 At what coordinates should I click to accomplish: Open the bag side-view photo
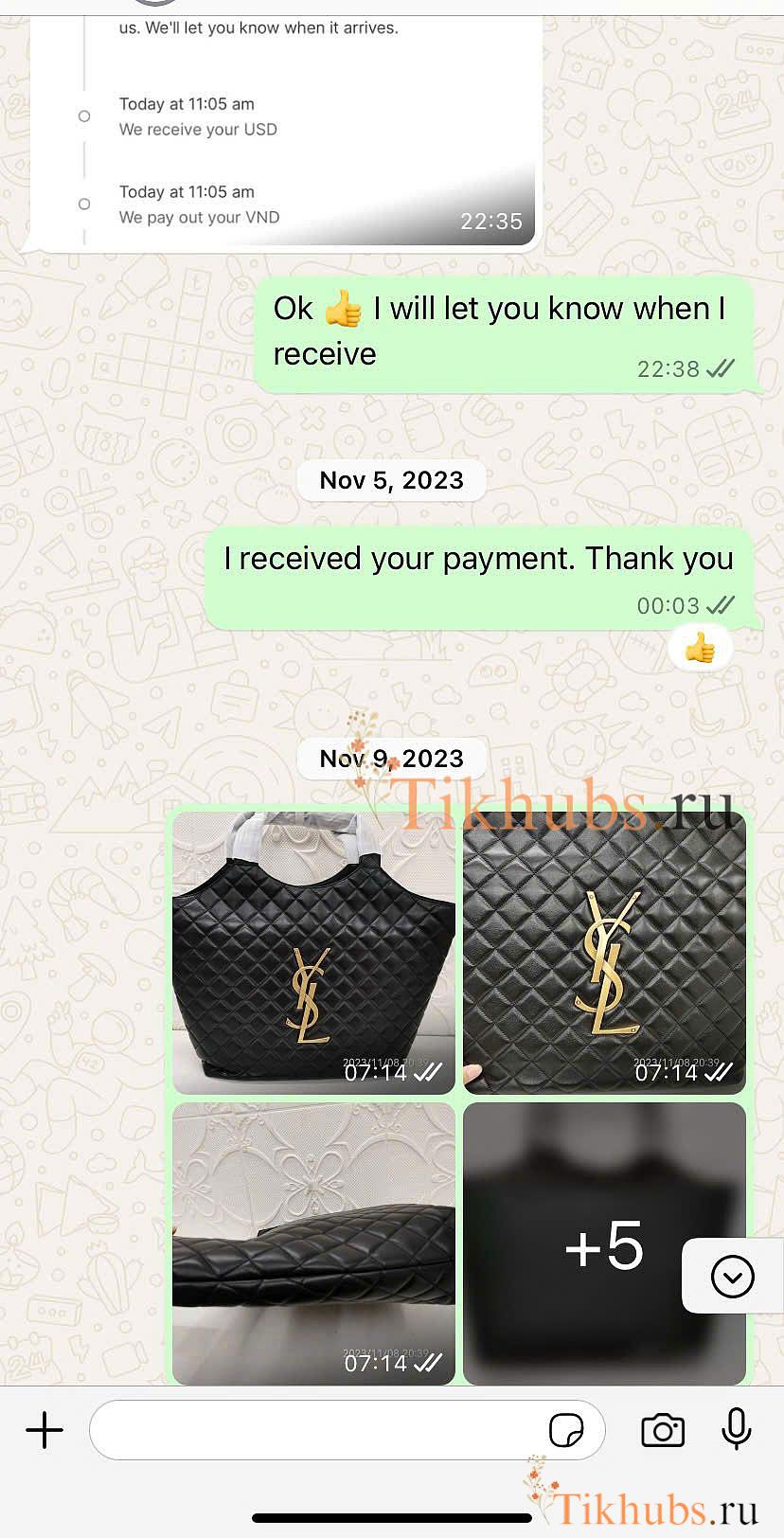313,1243
